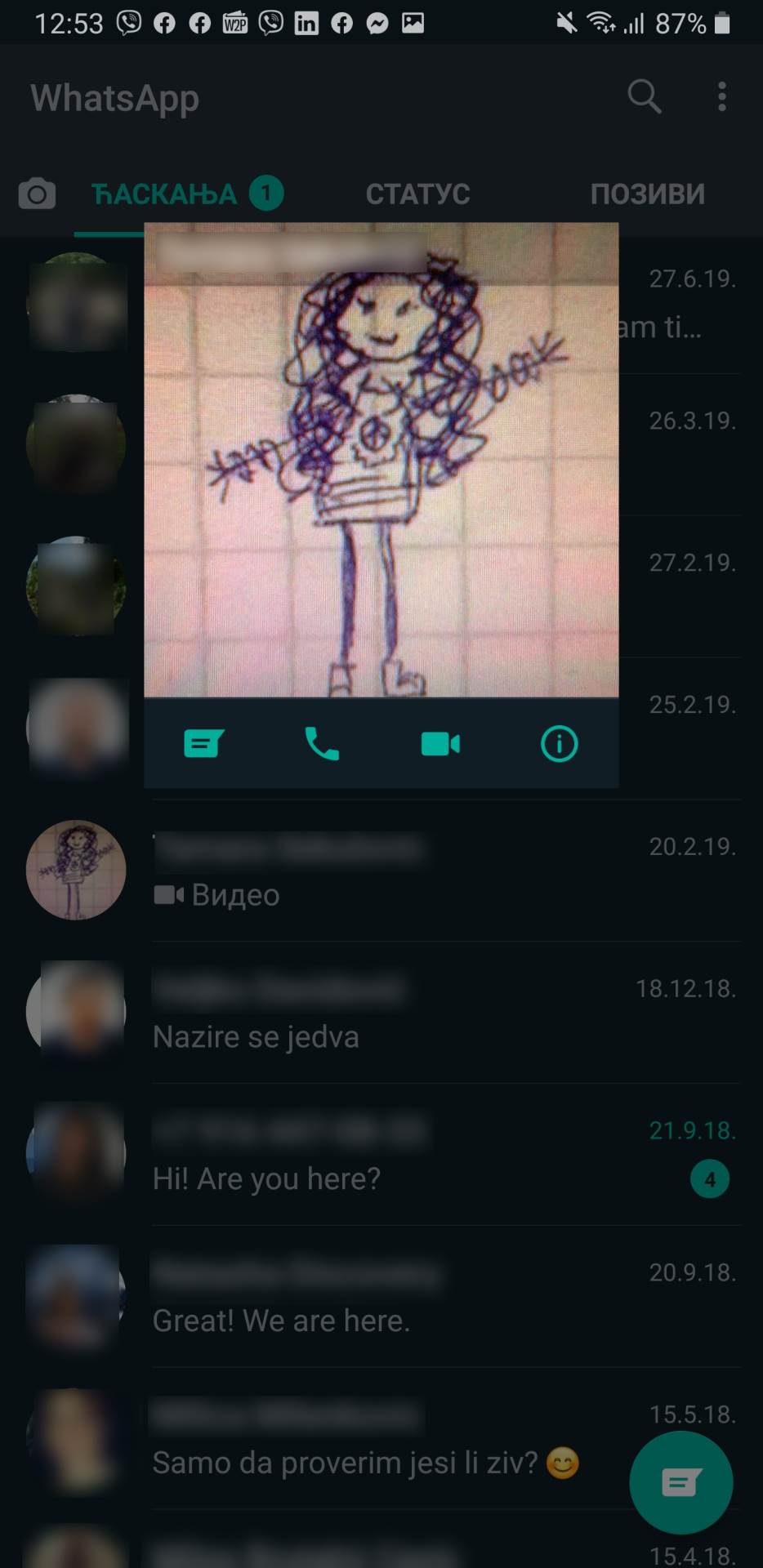The image size is (763, 1568).
Task: Tap the profile picture of the chat dated 18.12.18
Action: [x=76, y=1013]
